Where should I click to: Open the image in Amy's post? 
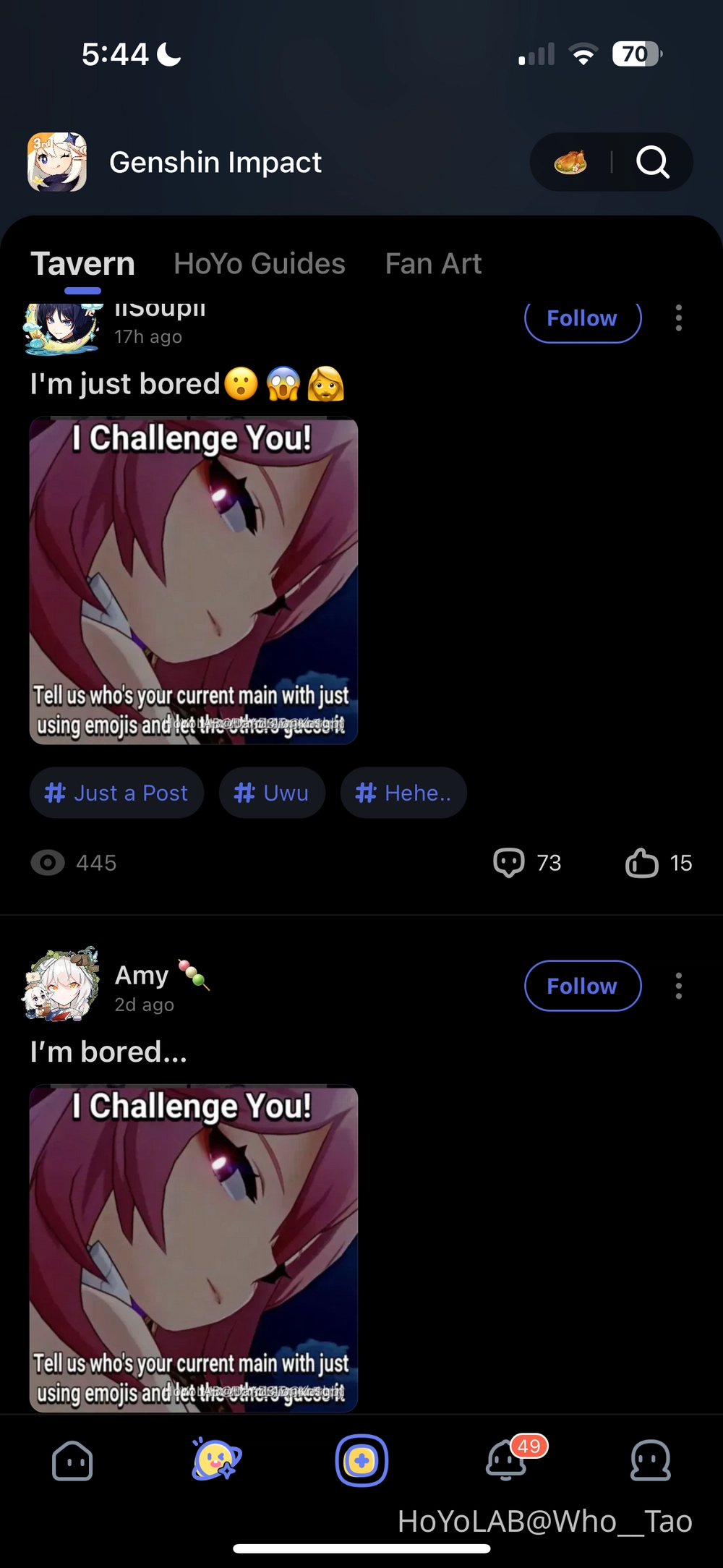194,1248
